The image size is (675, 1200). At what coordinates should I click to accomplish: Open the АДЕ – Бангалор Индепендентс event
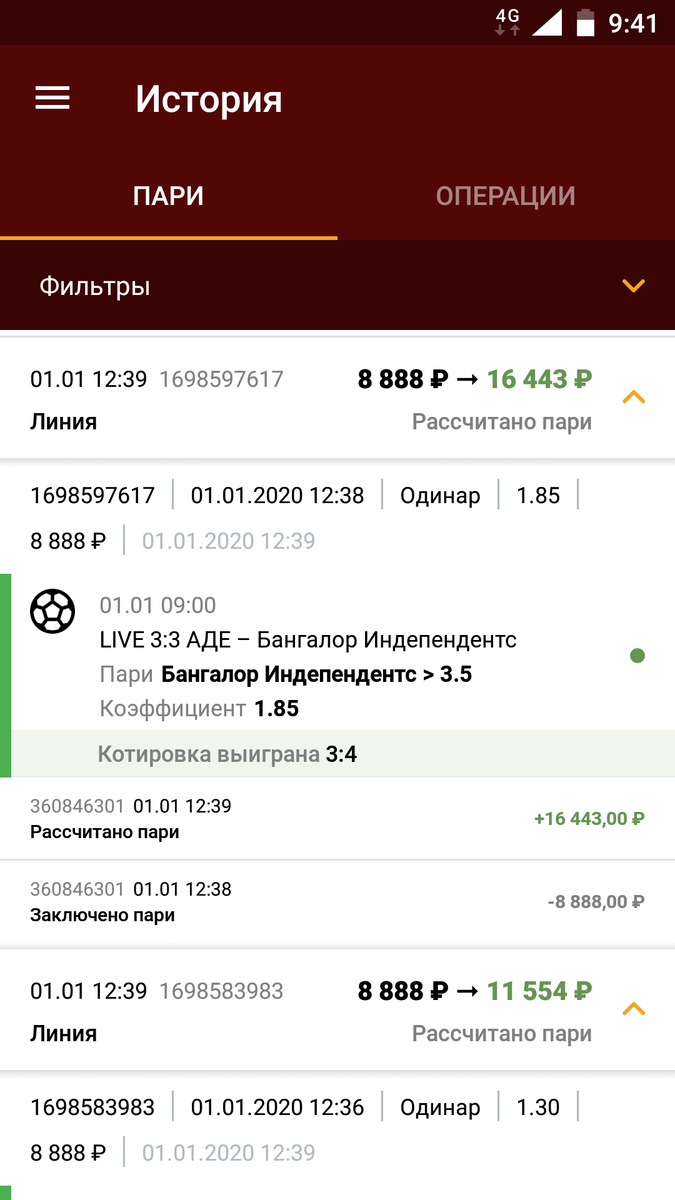tap(308, 640)
